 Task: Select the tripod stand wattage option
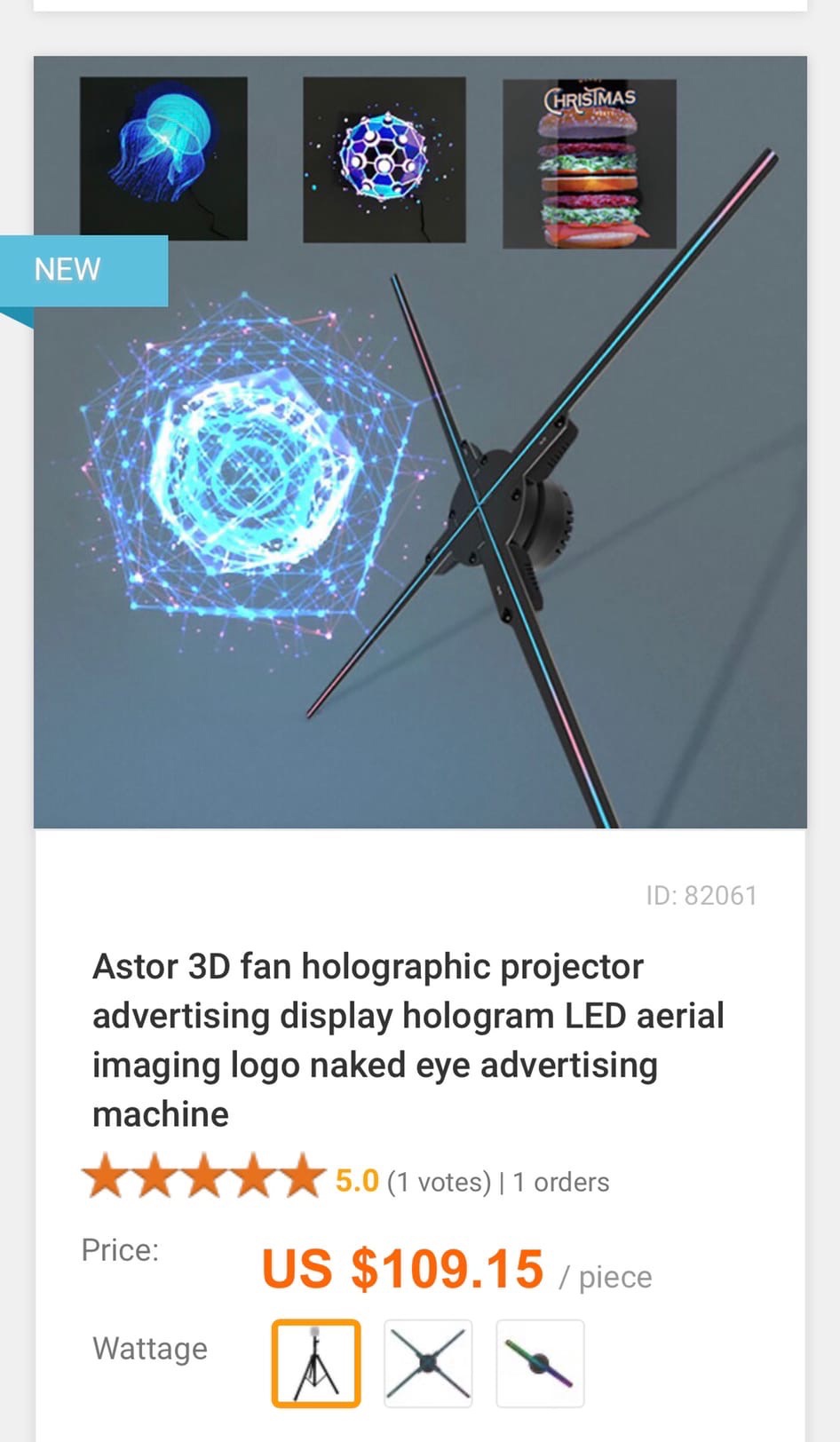pyautogui.click(x=316, y=1364)
